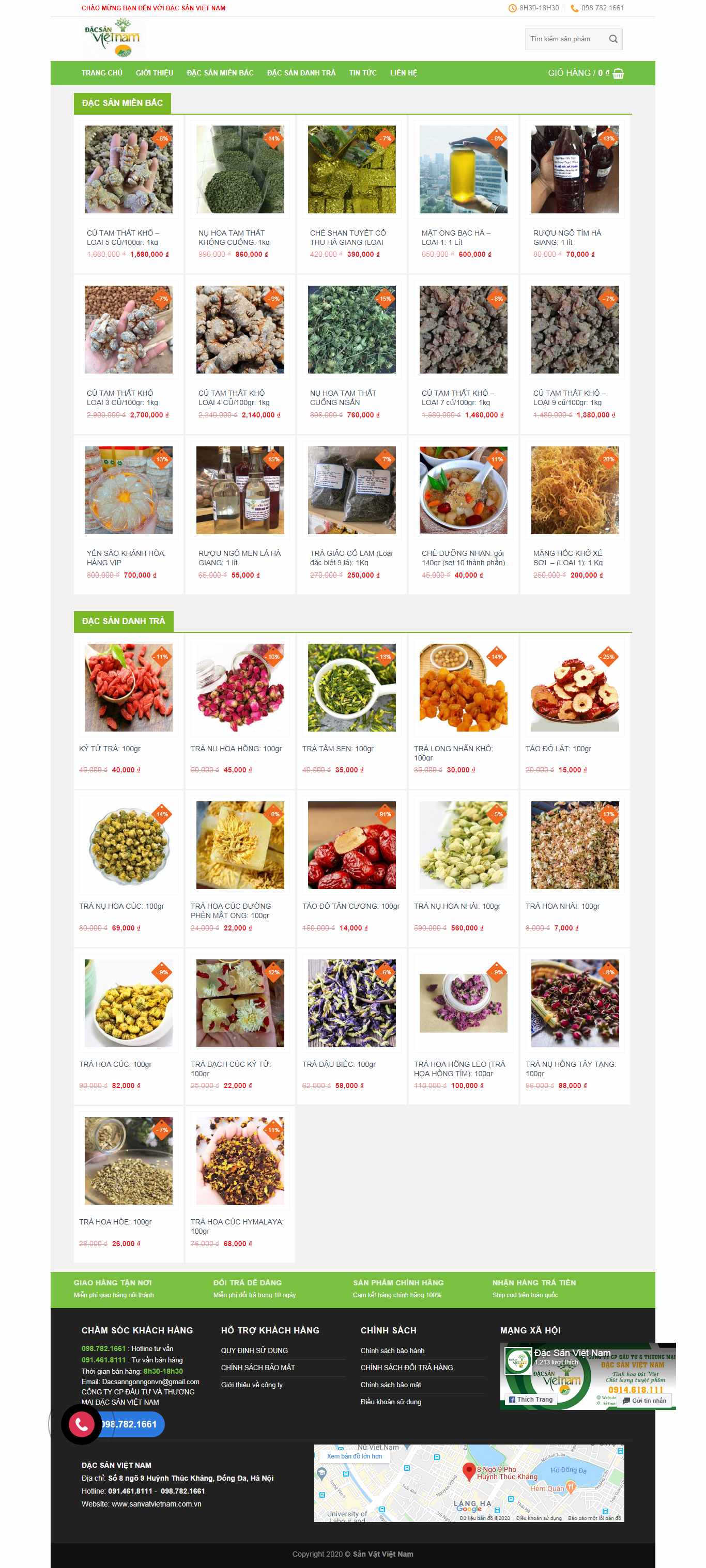Open the GIỎ HÀNG shopping cart
706x1568 pixels.
pyautogui.click(x=585, y=73)
